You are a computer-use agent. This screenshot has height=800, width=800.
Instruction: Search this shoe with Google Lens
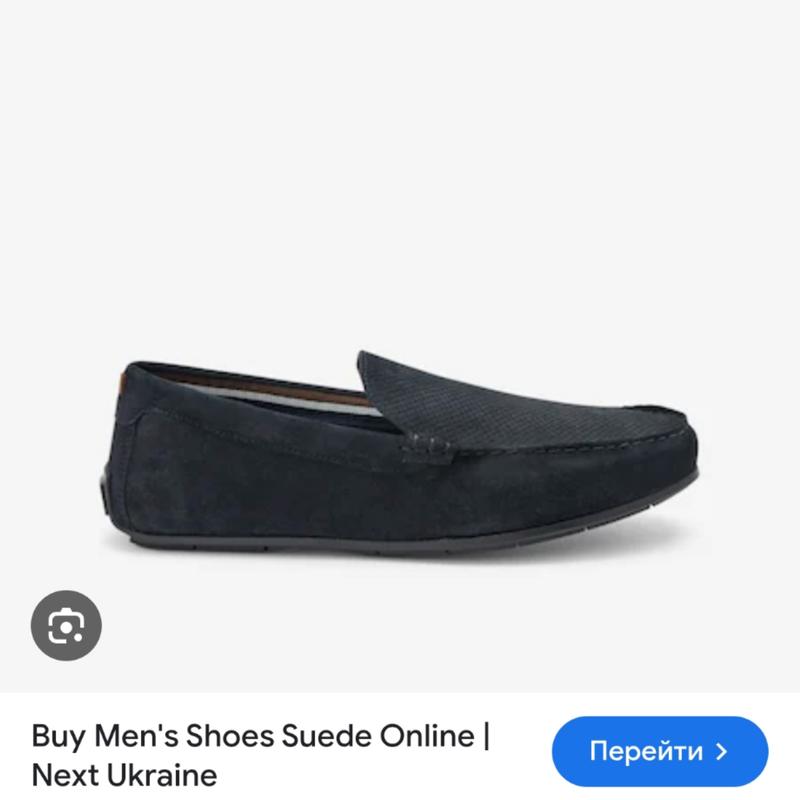[66, 625]
